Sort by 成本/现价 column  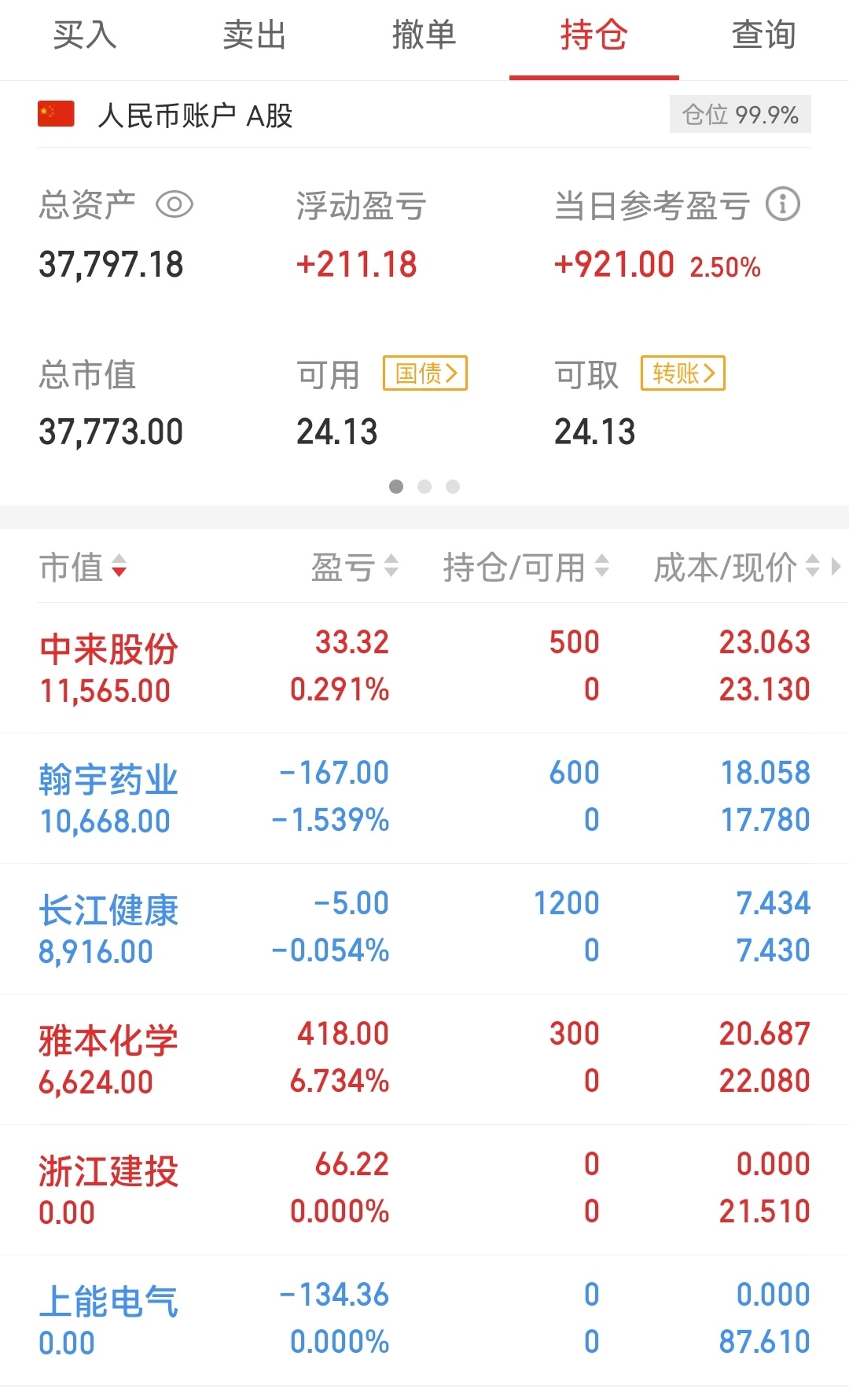pos(737,567)
